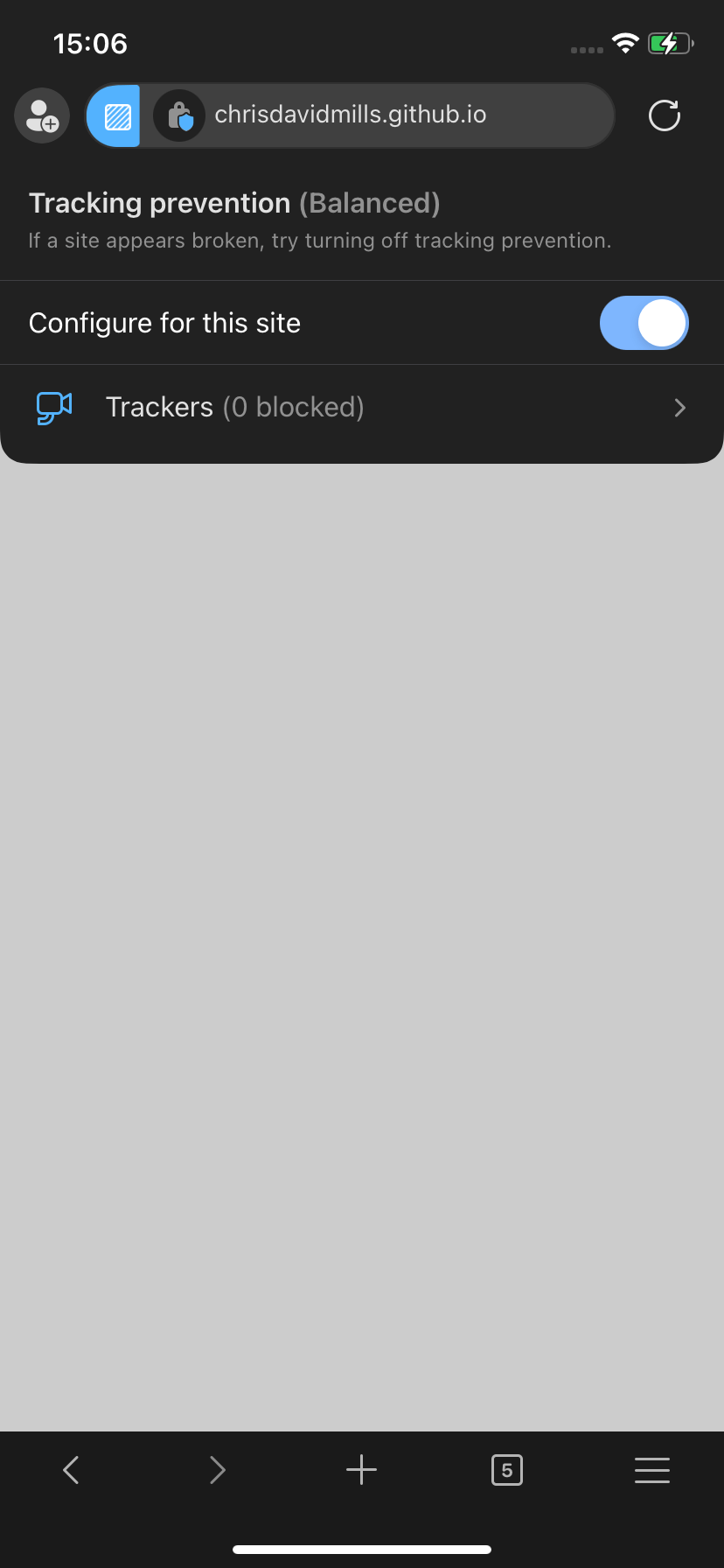Viewport: 724px width, 1568px height.
Task: Open the hamburger menu
Action: pos(652,1470)
